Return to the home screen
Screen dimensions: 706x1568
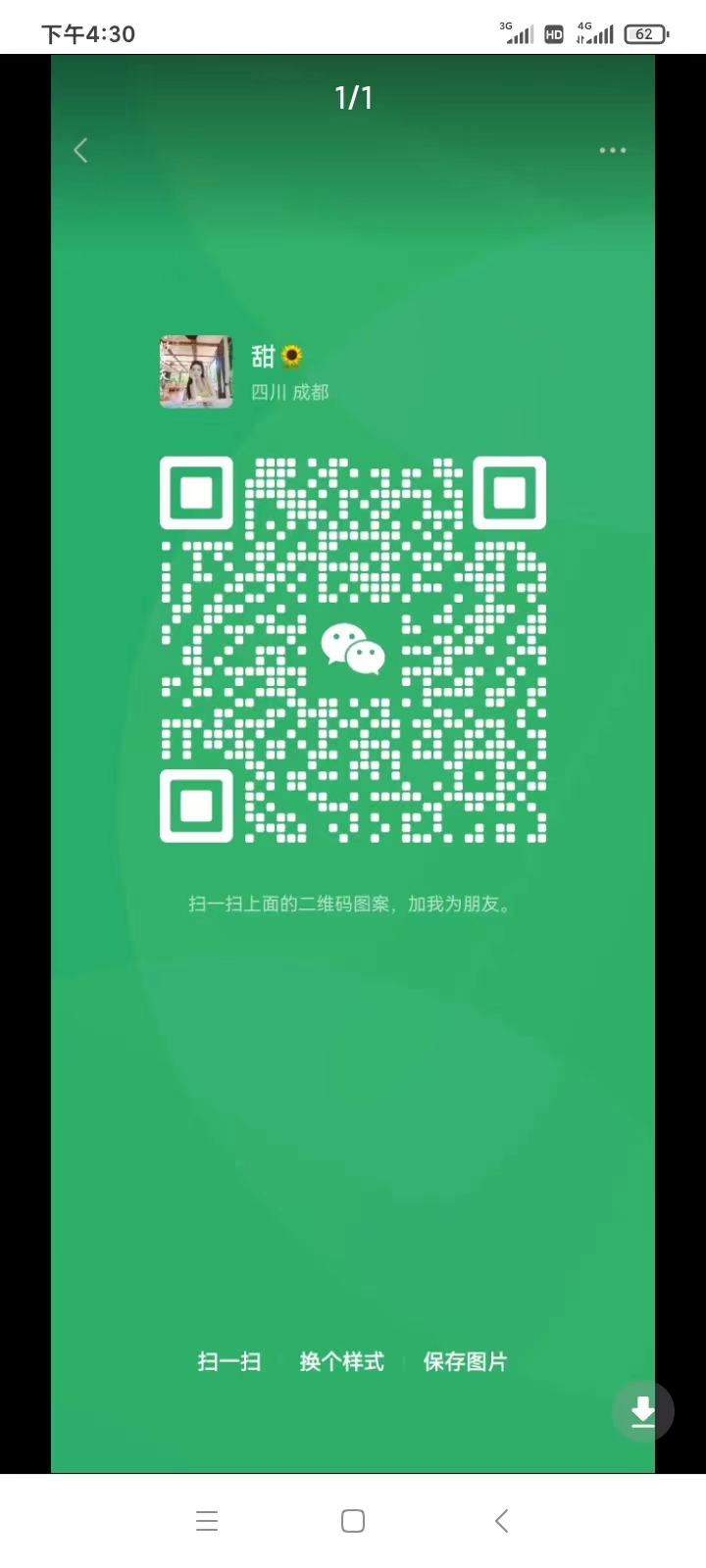(x=353, y=1521)
